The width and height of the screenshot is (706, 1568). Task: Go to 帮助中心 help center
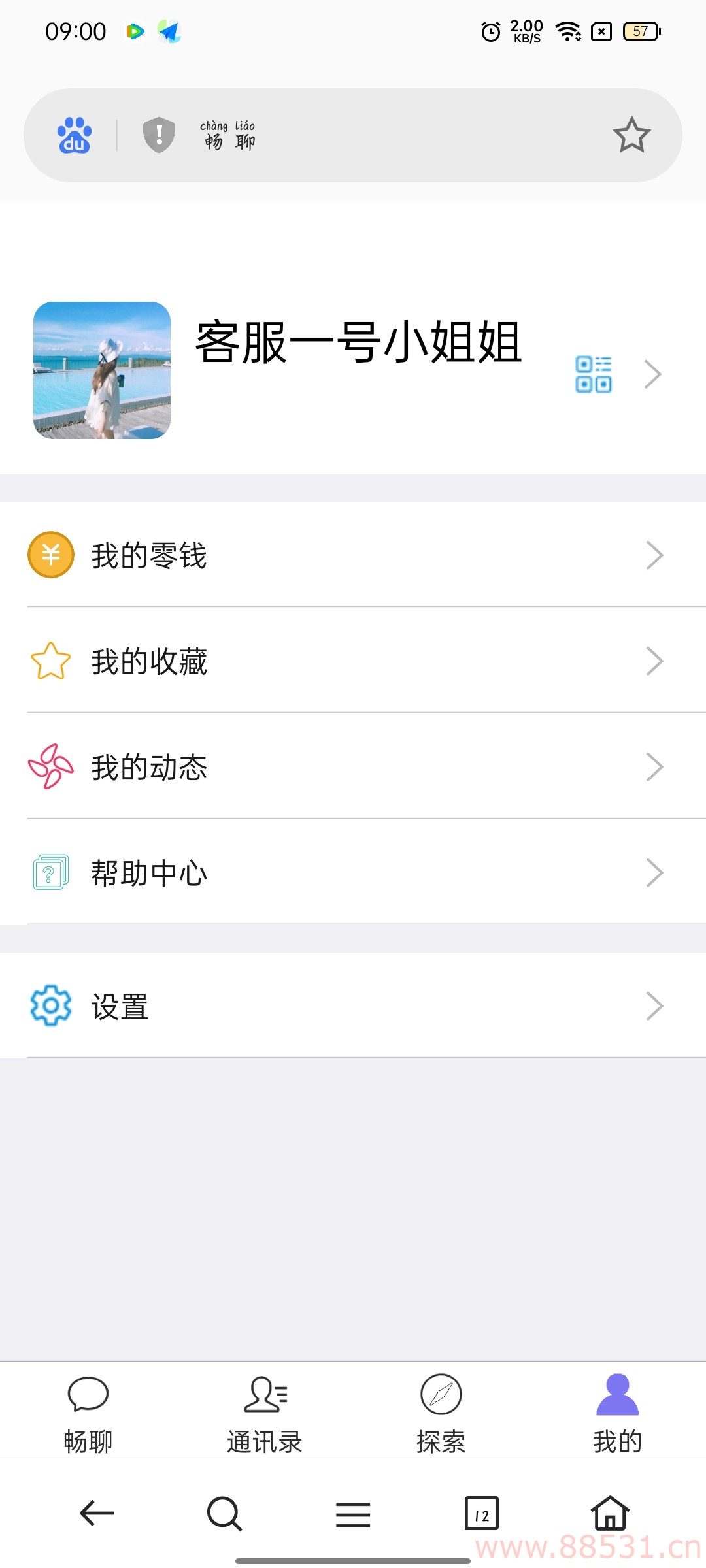tap(353, 873)
